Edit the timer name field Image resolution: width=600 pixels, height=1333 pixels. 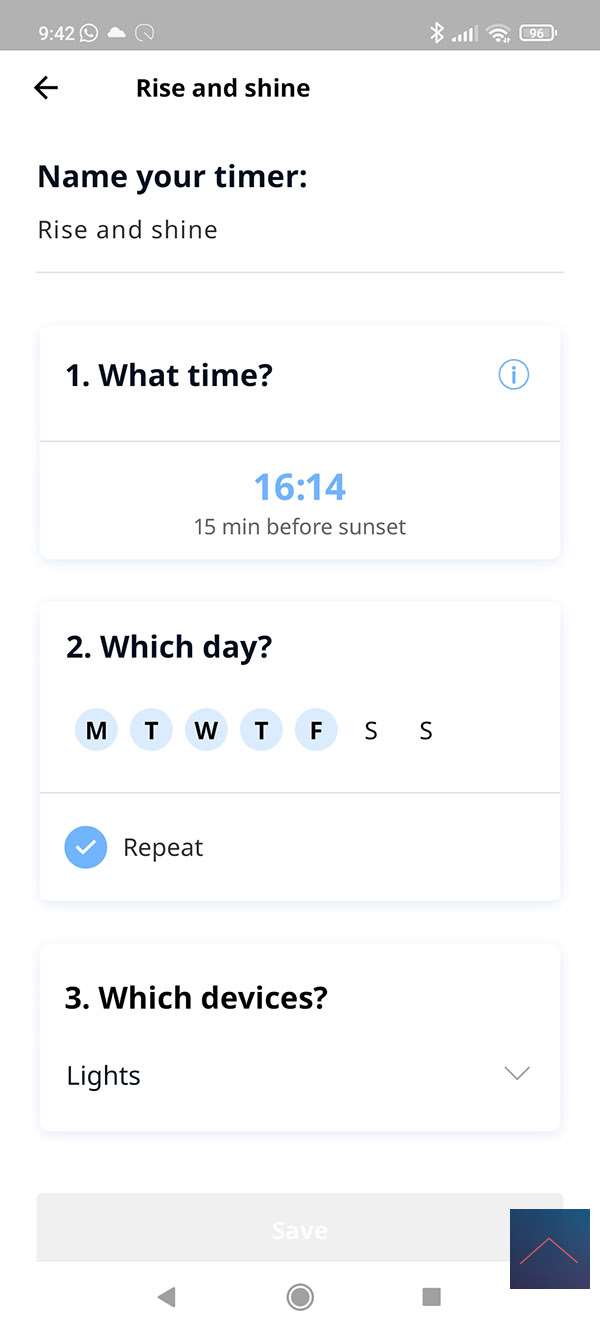299,230
